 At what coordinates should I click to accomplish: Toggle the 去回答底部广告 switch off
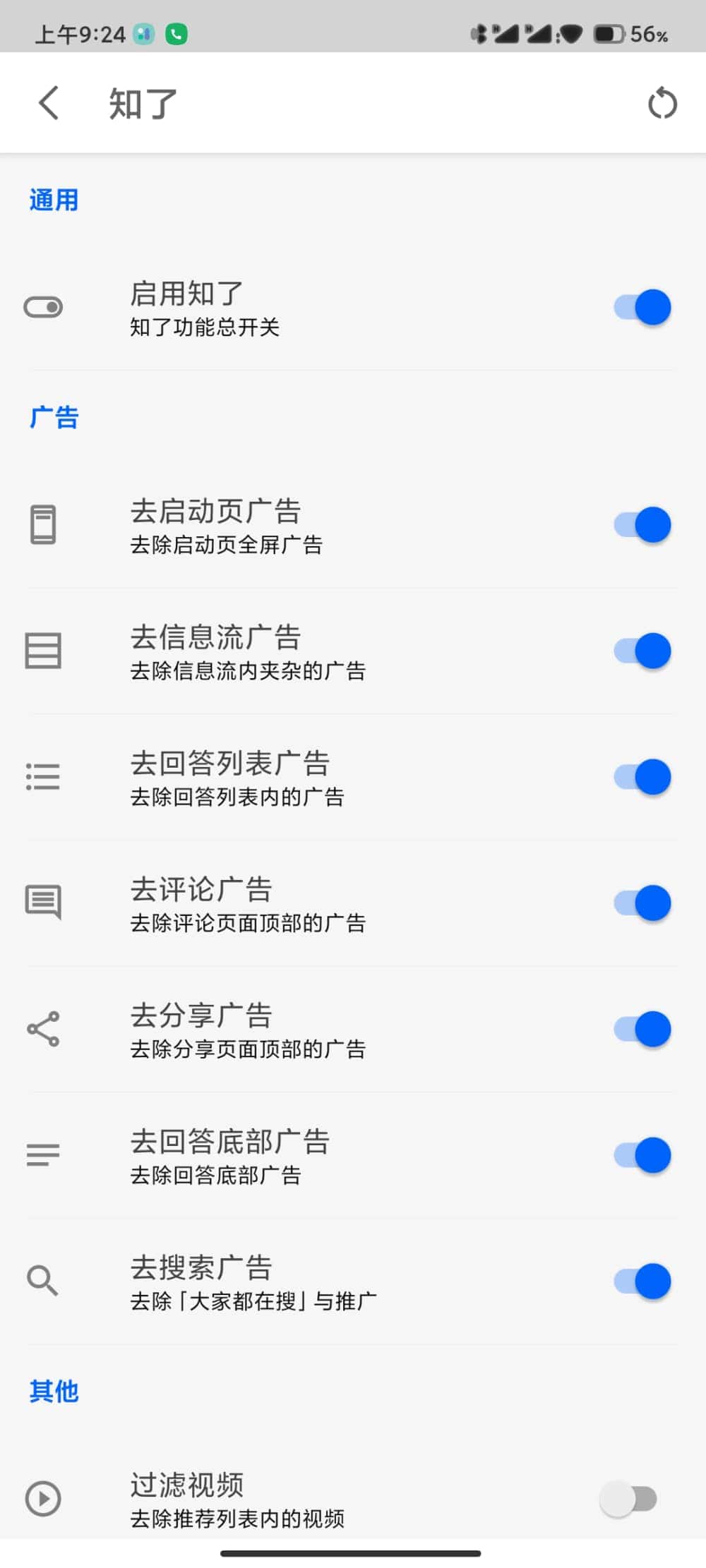[642, 1155]
